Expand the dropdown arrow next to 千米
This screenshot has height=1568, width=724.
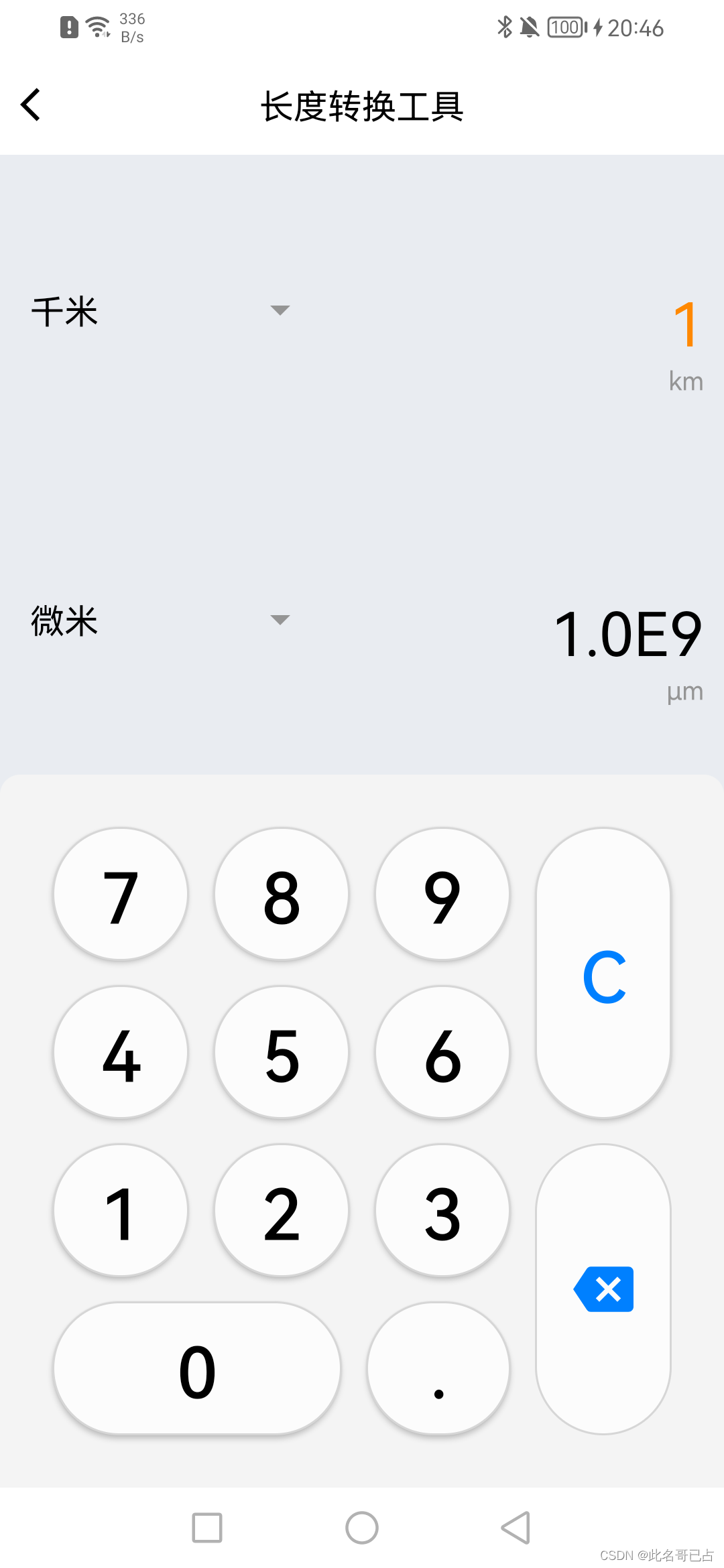point(280,310)
